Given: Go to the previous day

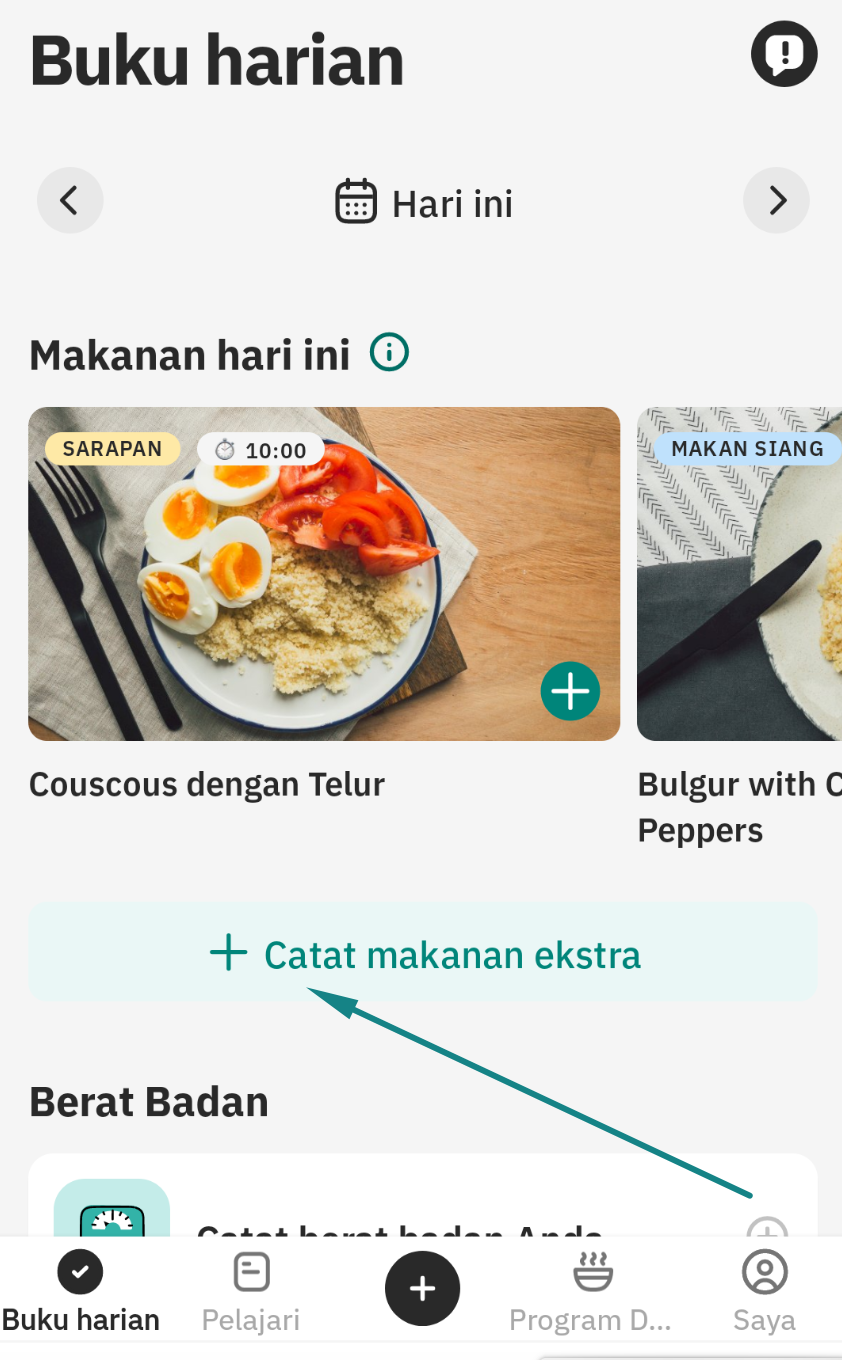Looking at the screenshot, I should tap(70, 201).
